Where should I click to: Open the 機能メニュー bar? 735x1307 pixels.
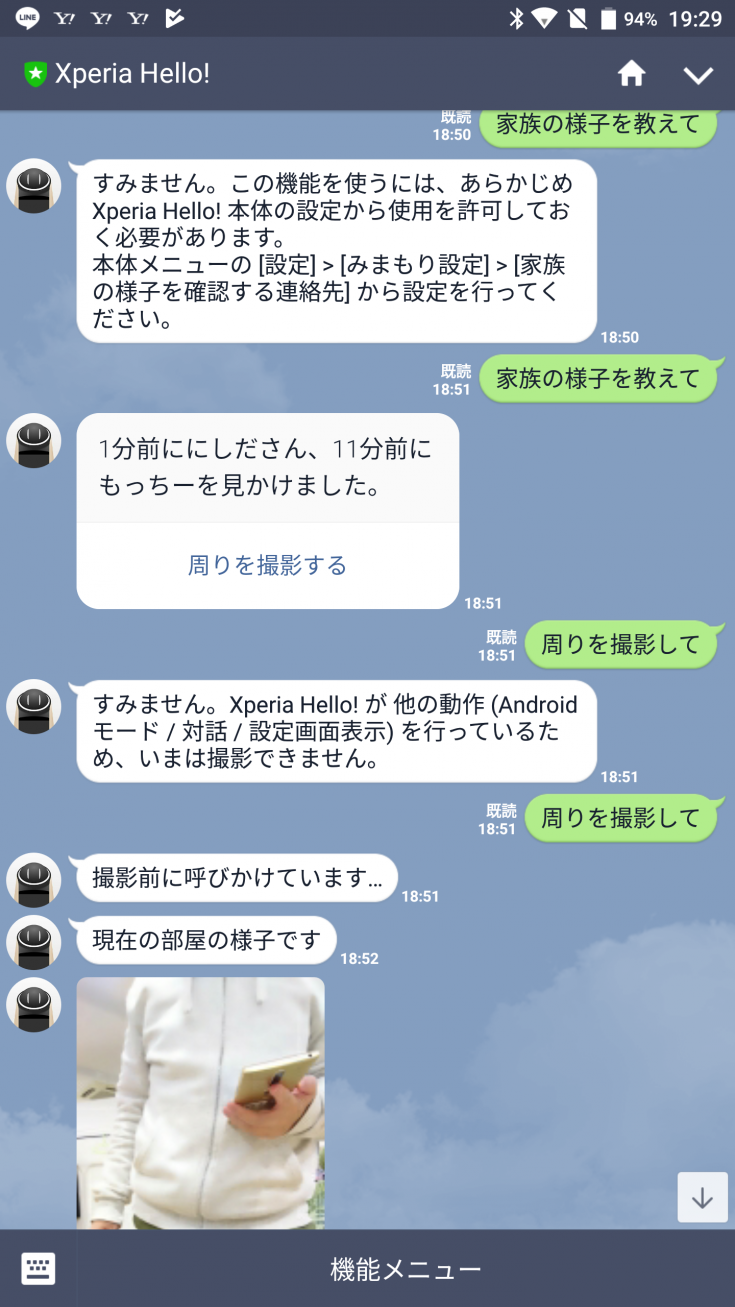pos(406,1270)
